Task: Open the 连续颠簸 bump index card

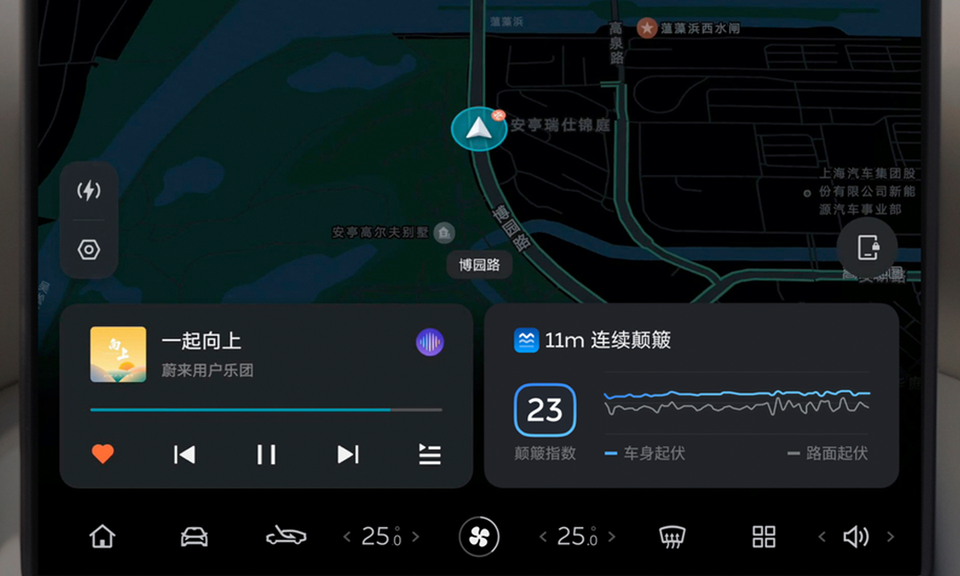Action: [691, 395]
